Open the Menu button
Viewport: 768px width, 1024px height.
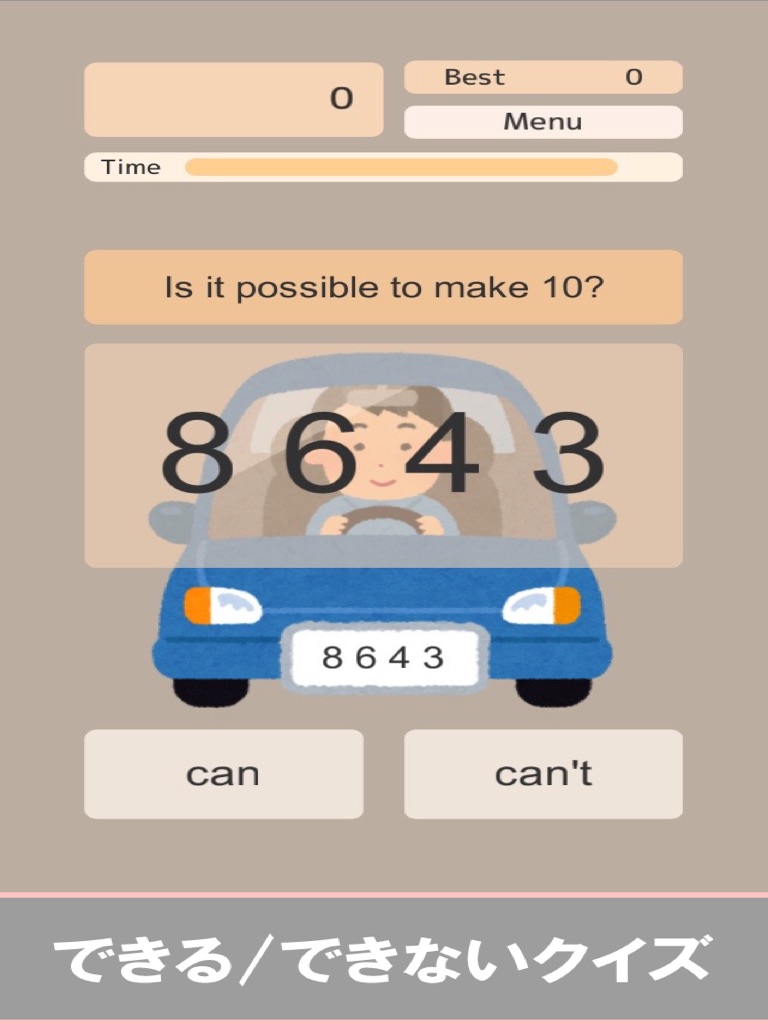click(543, 122)
